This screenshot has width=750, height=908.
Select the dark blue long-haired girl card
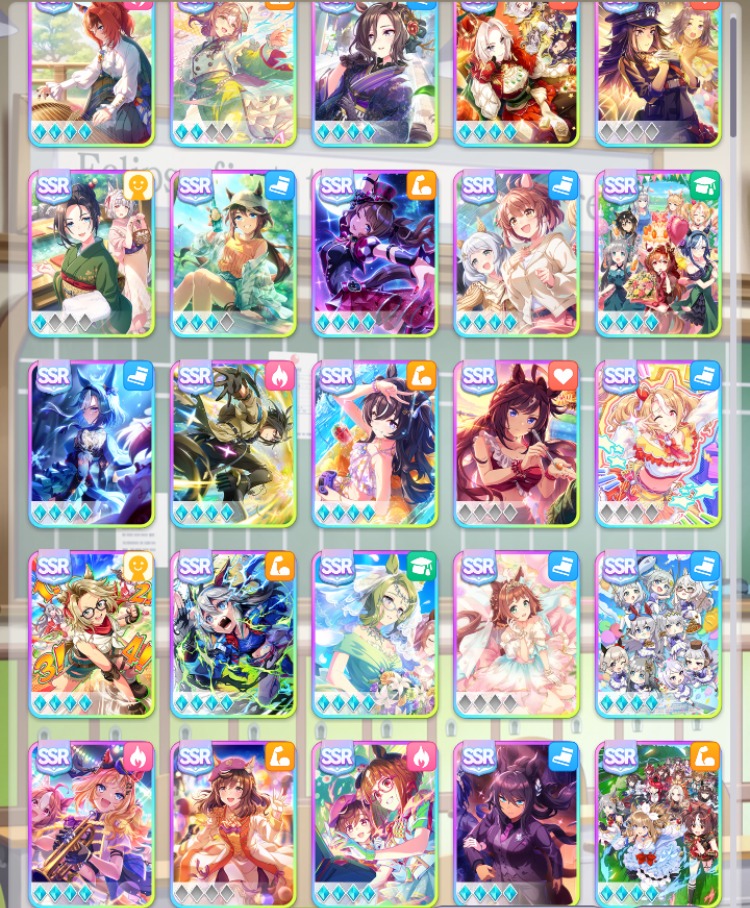(x=91, y=443)
